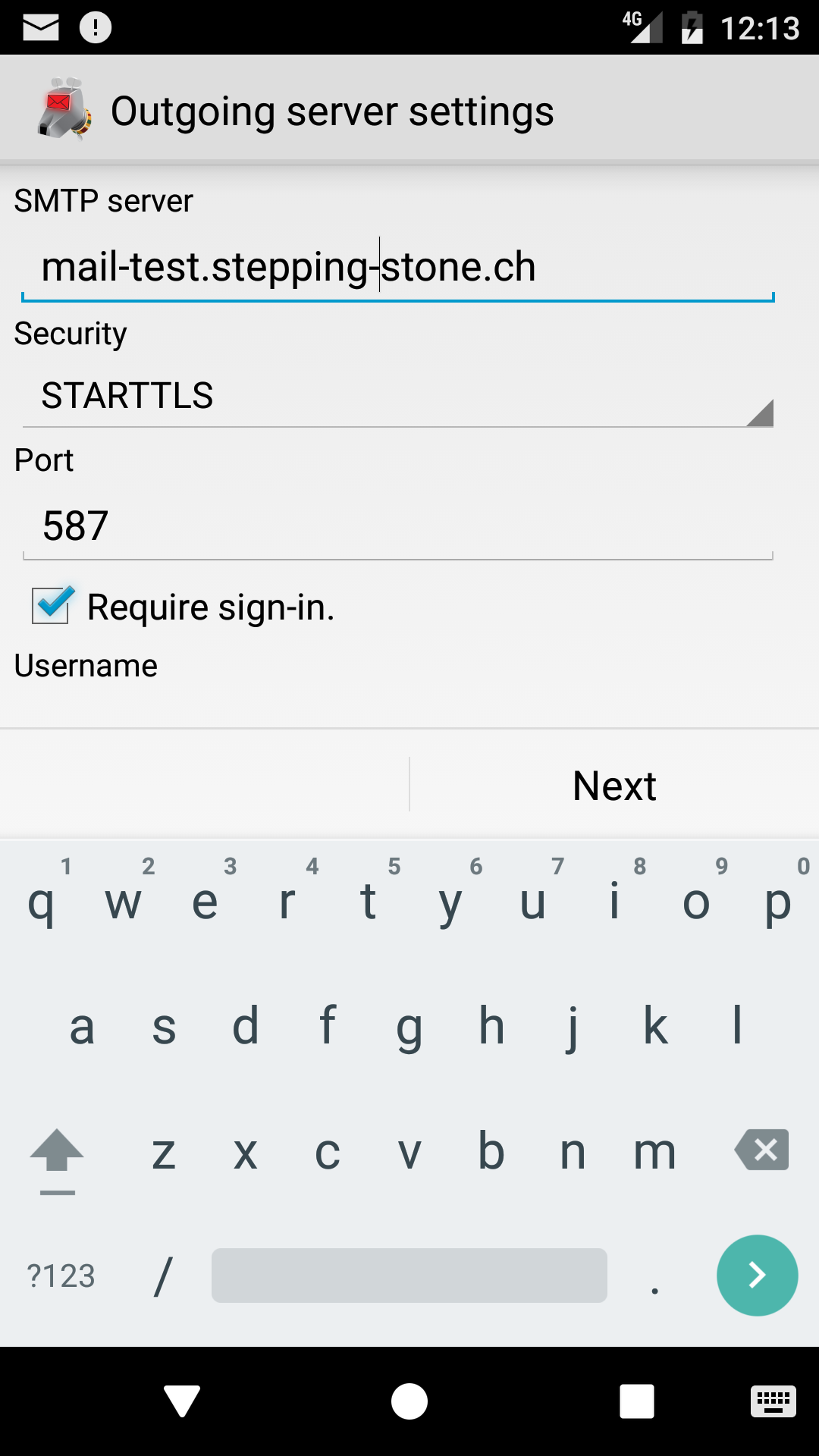Switch keyboard to ?123 symbols
The image size is (819, 1456).
pos(61,1276)
